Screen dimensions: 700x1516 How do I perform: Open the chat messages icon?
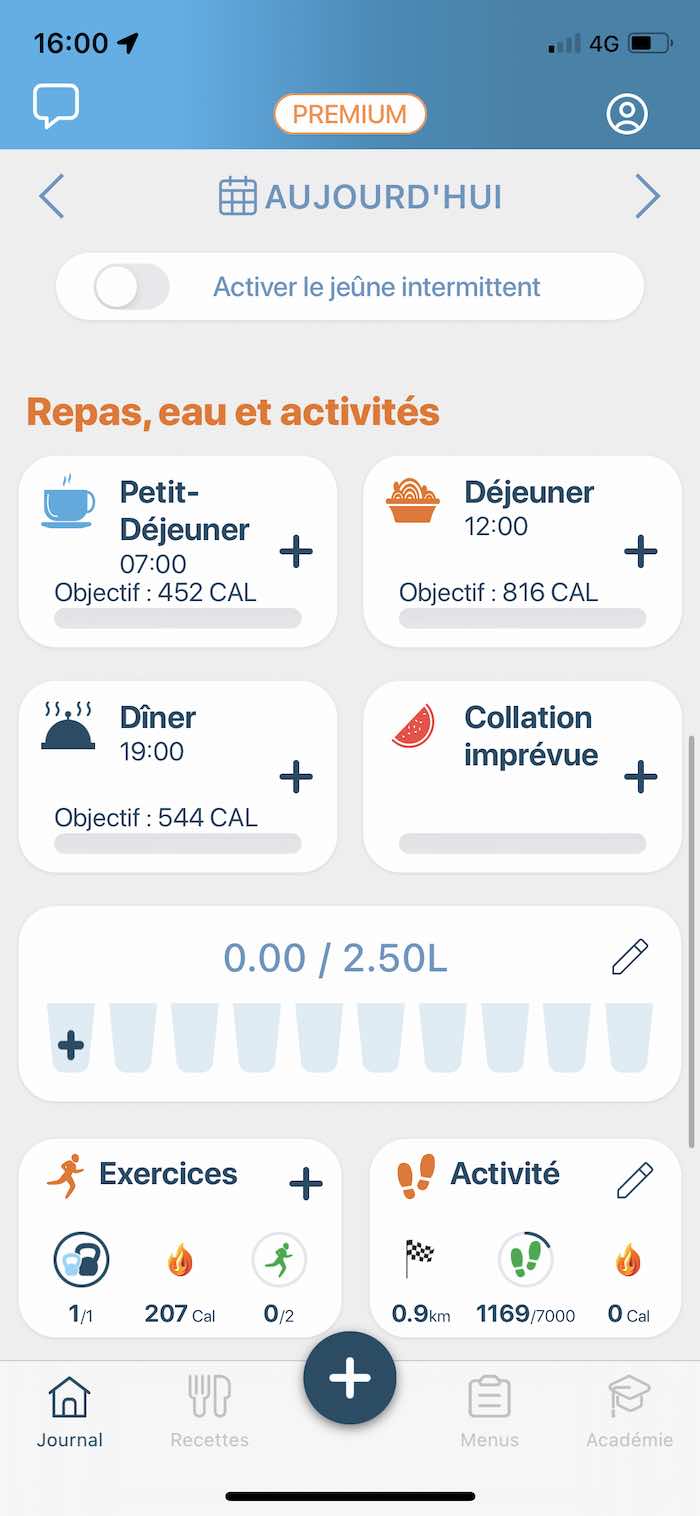(x=56, y=106)
